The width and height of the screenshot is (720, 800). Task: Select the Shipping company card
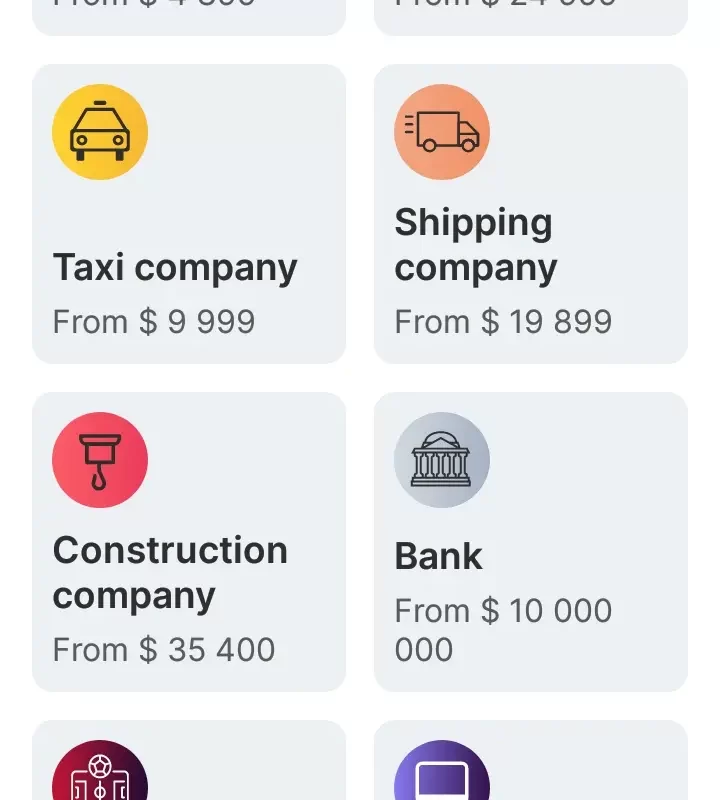point(530,214)
